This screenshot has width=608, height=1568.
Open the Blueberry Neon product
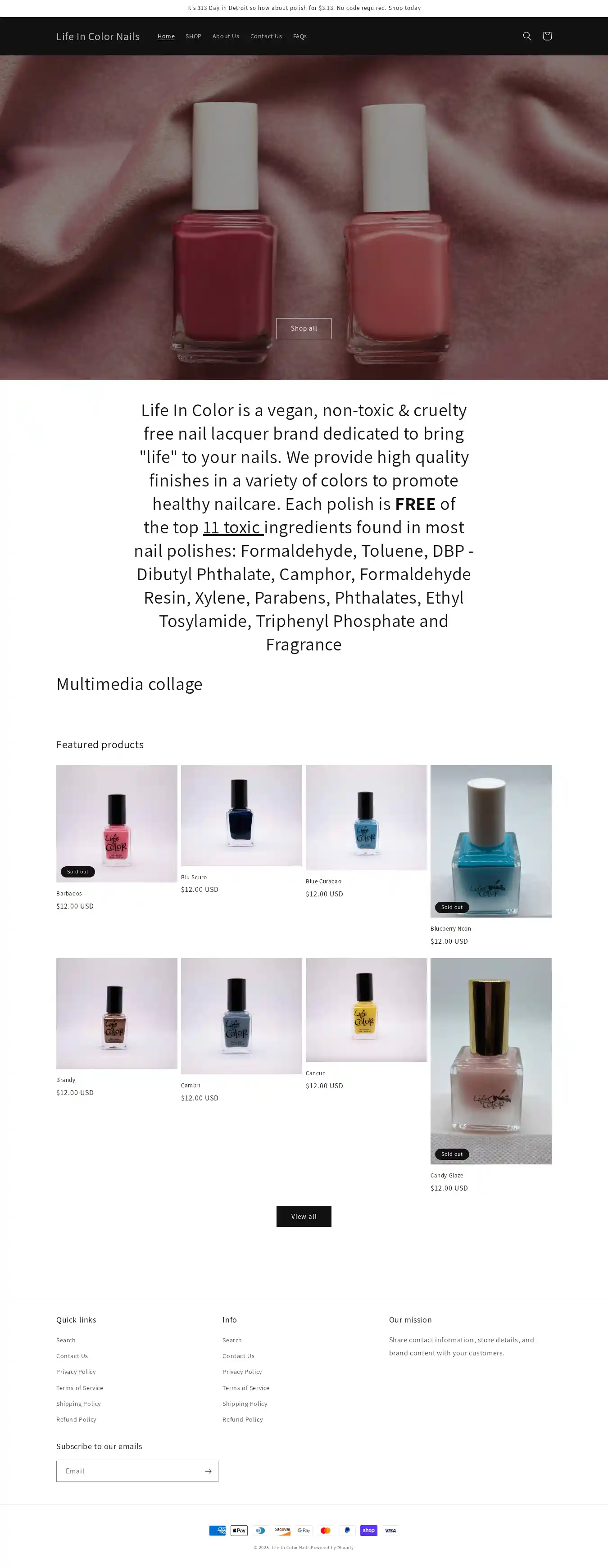[490, 841]
